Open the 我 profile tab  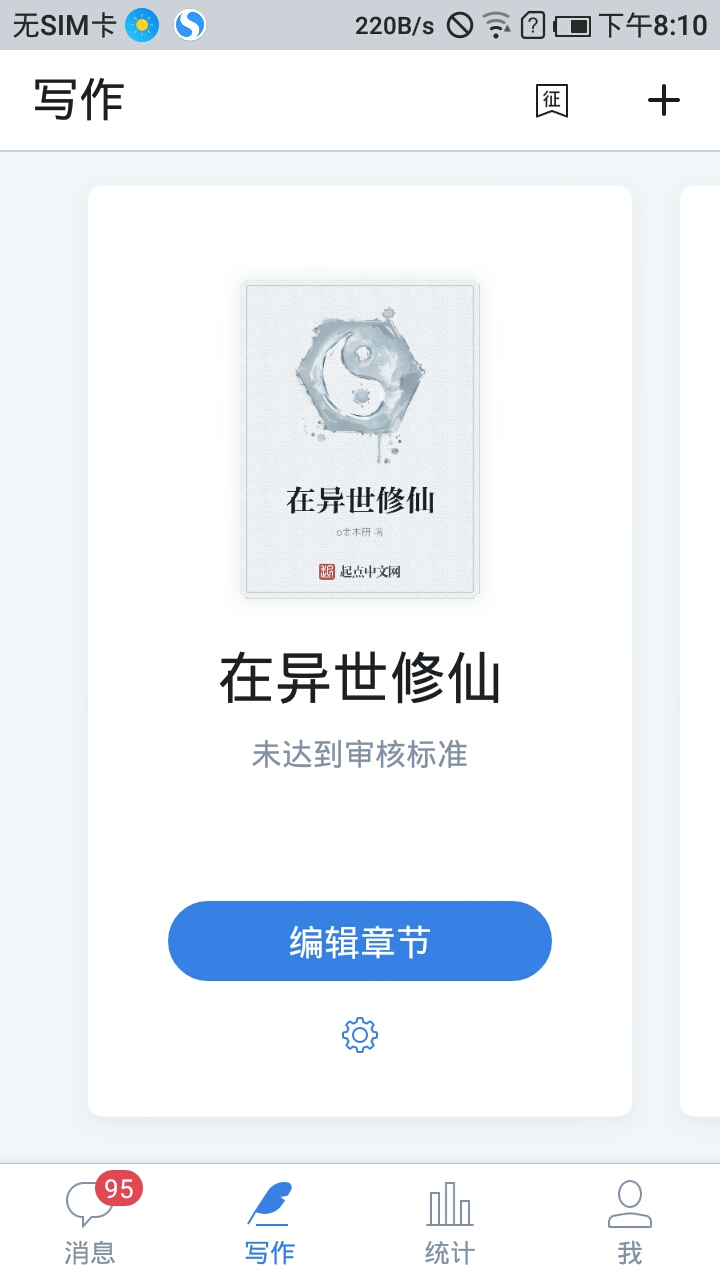630,1222
